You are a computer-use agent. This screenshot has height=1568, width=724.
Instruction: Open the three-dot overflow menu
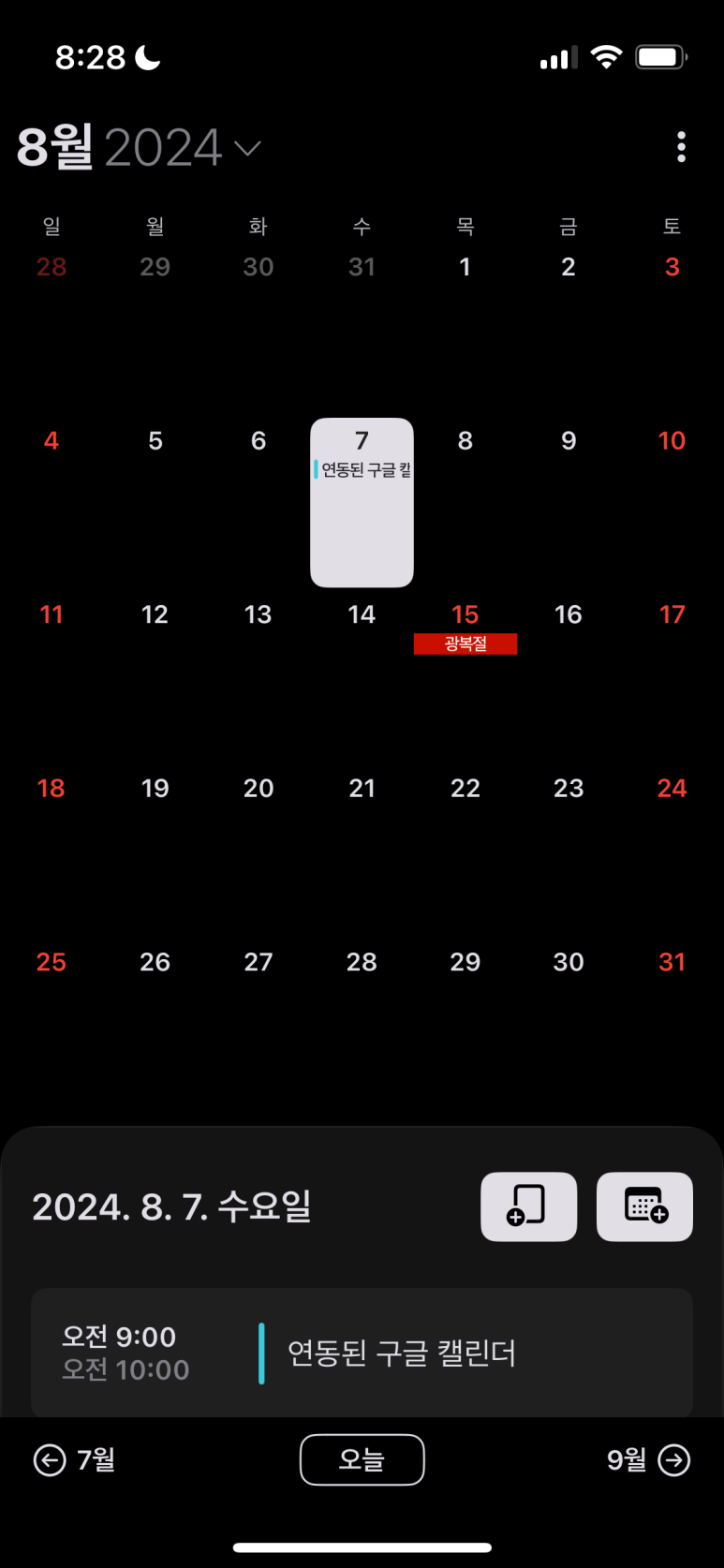coord(681,147)
